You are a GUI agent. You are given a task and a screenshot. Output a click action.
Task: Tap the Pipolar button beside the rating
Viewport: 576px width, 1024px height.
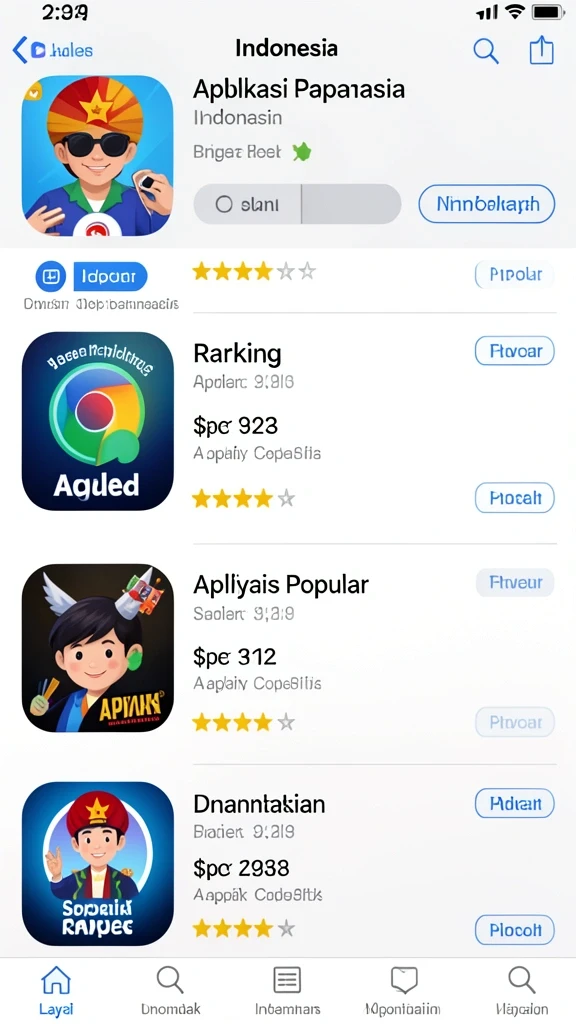coord(514,275)
